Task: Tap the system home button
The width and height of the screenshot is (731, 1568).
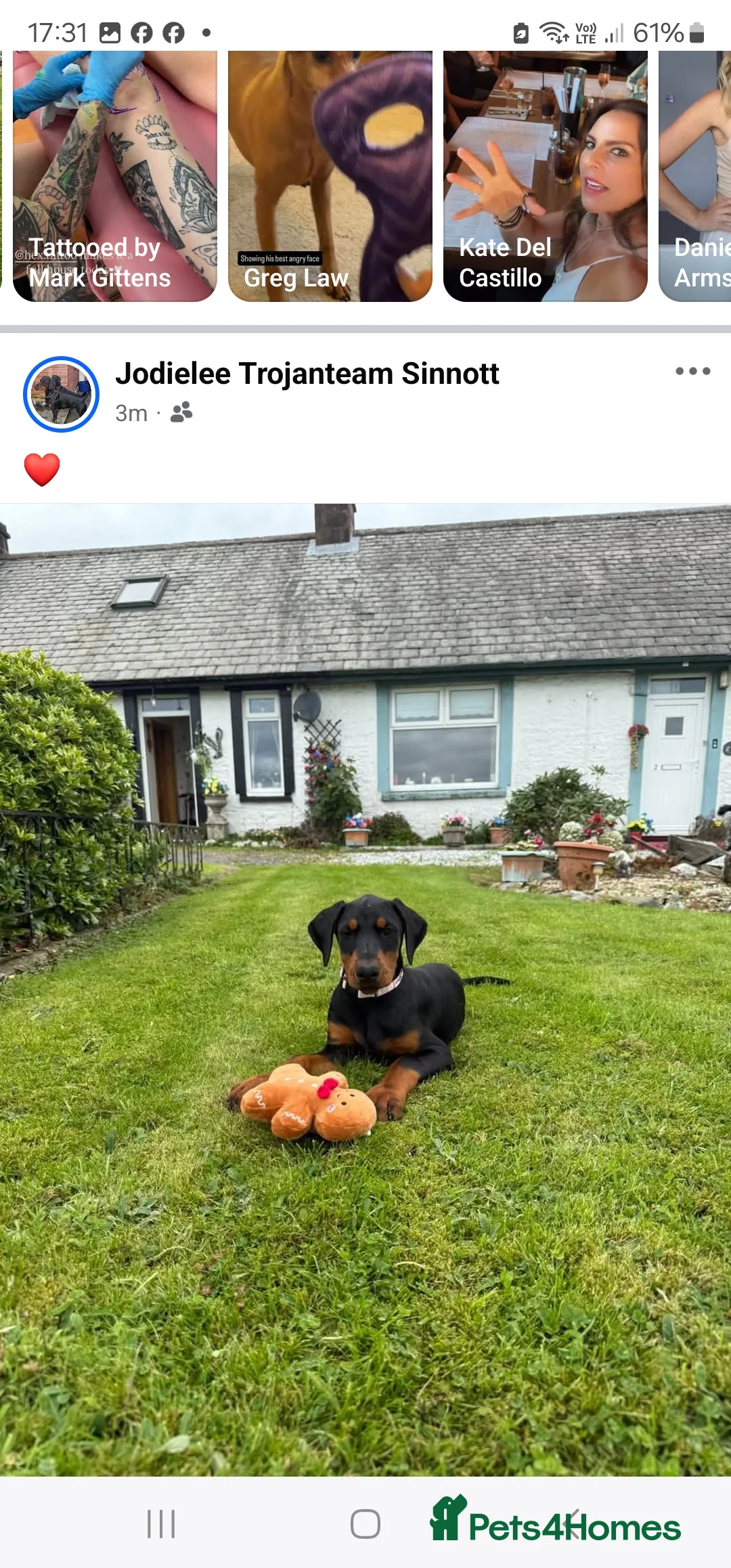Action: click(x=365, y=1523)
